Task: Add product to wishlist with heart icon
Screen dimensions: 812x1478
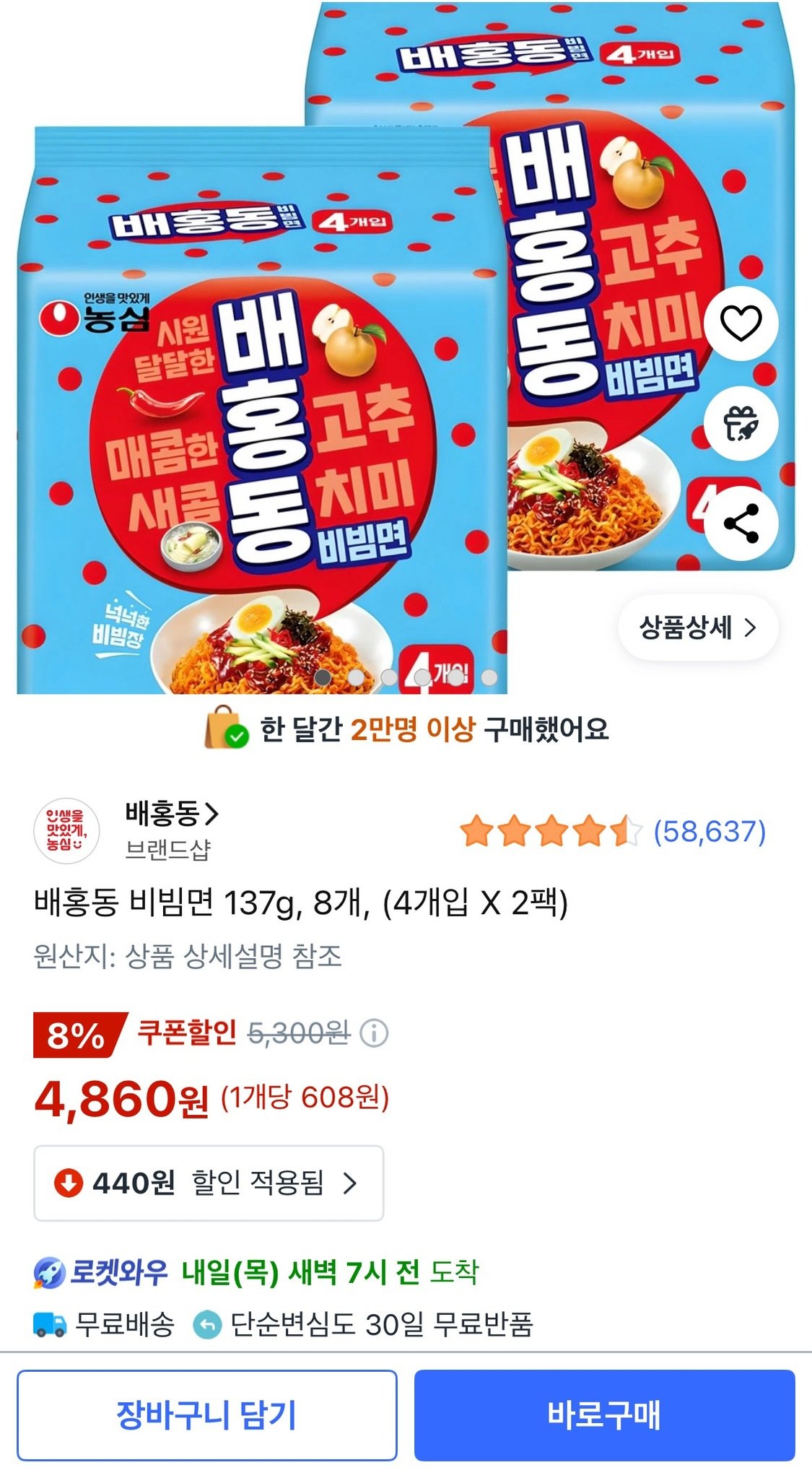Action: (x=741, y=323)
